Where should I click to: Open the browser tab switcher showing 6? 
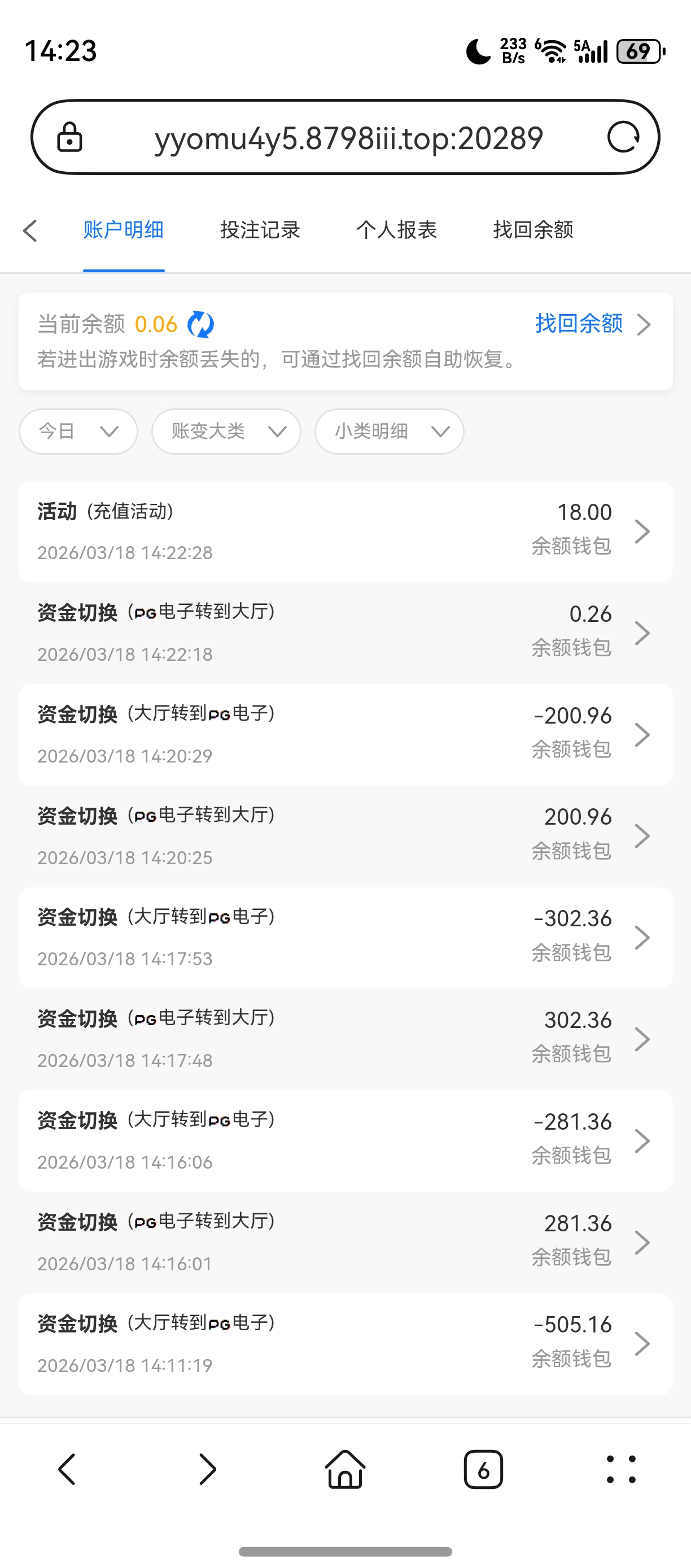[483, 1469]
